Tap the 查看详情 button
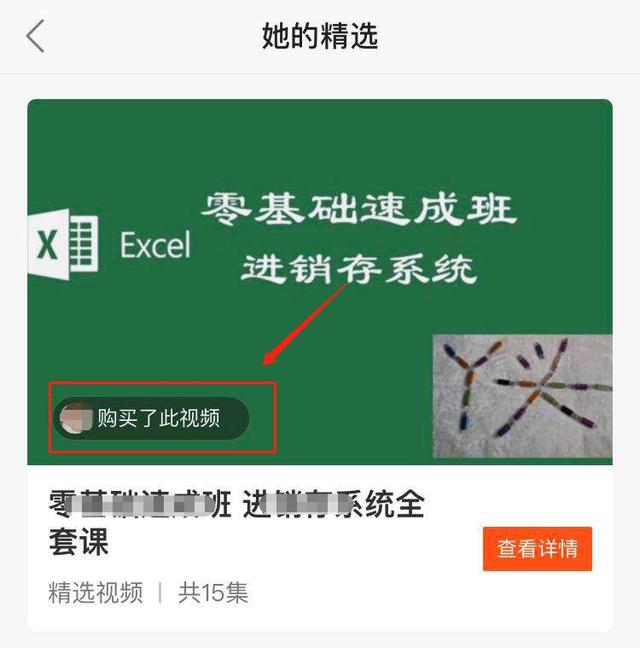Screen dimensions: 640x648 coord(537,549)
